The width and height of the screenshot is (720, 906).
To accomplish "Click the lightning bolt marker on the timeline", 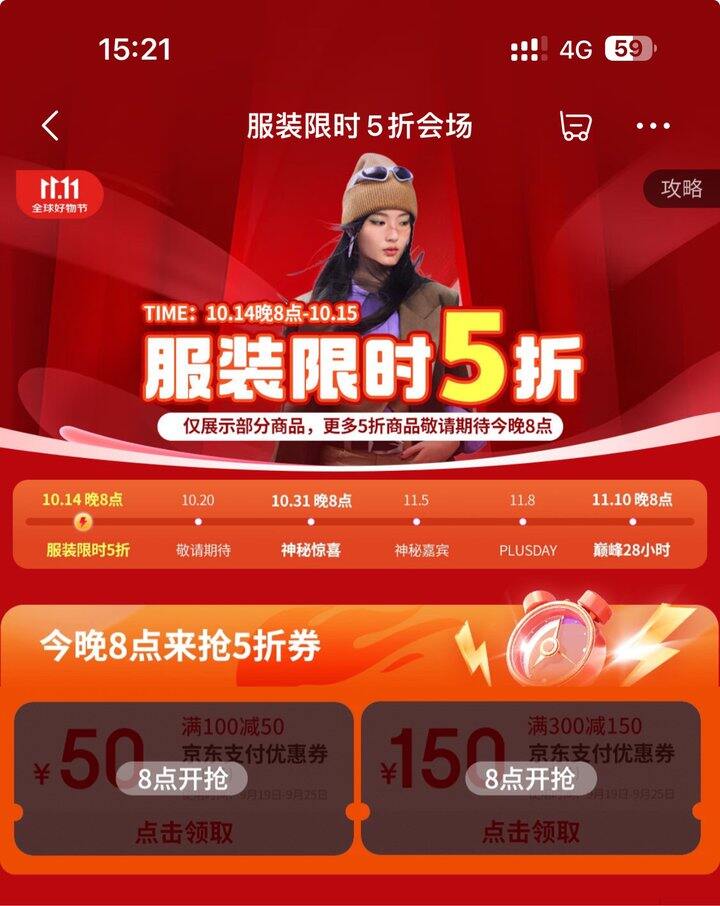I will click(x=82, y=521).
